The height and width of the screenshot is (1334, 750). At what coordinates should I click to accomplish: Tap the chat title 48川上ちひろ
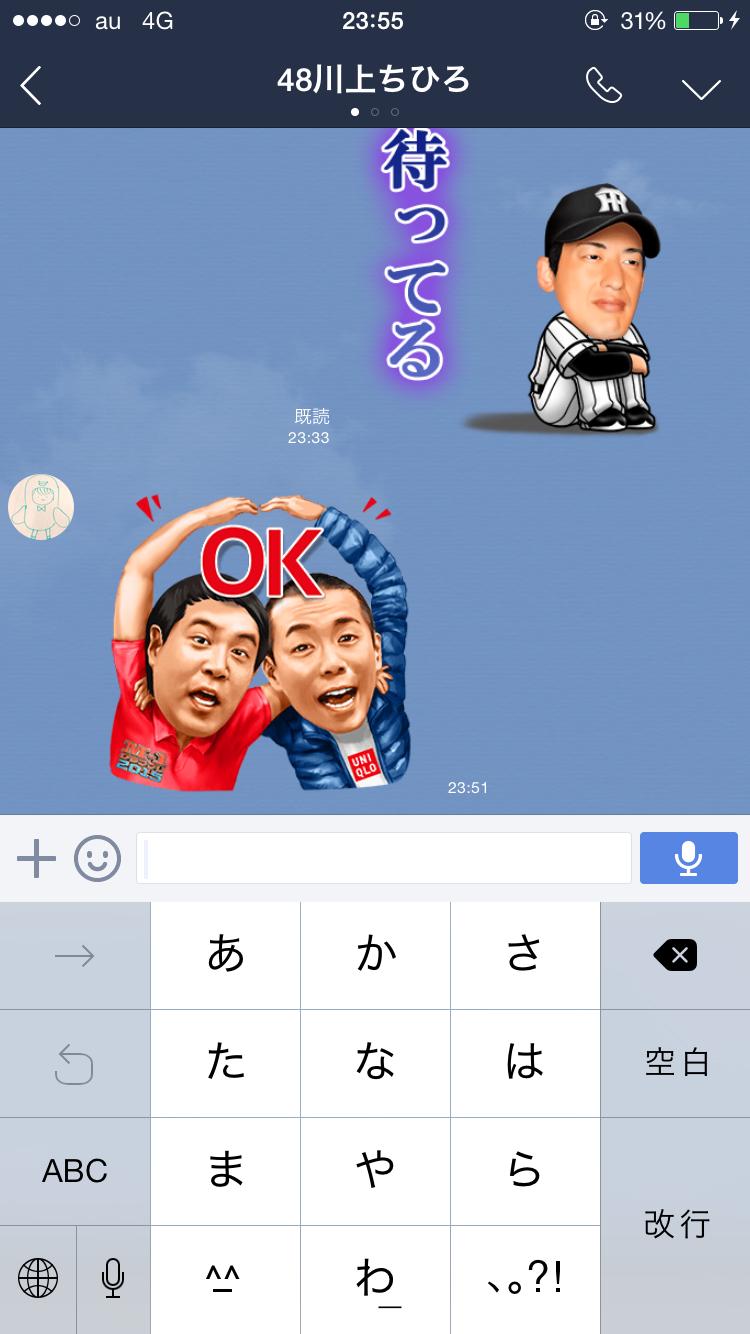click(375, 84)
